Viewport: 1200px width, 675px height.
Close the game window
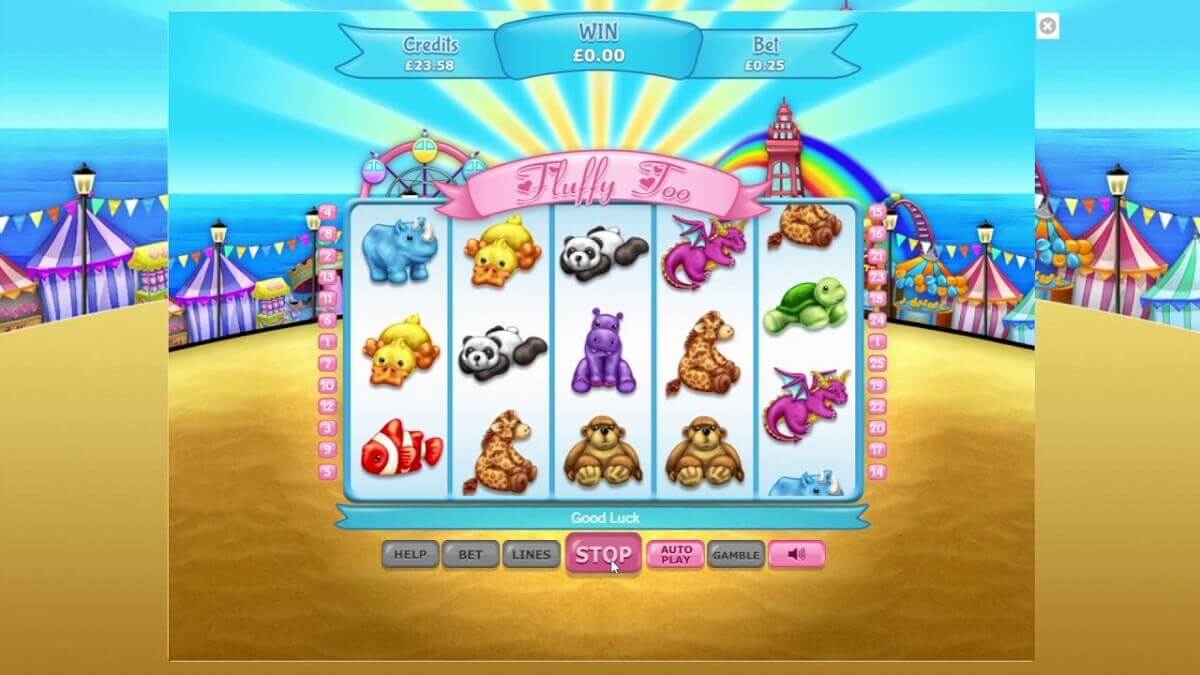(x=1047, y=26)
